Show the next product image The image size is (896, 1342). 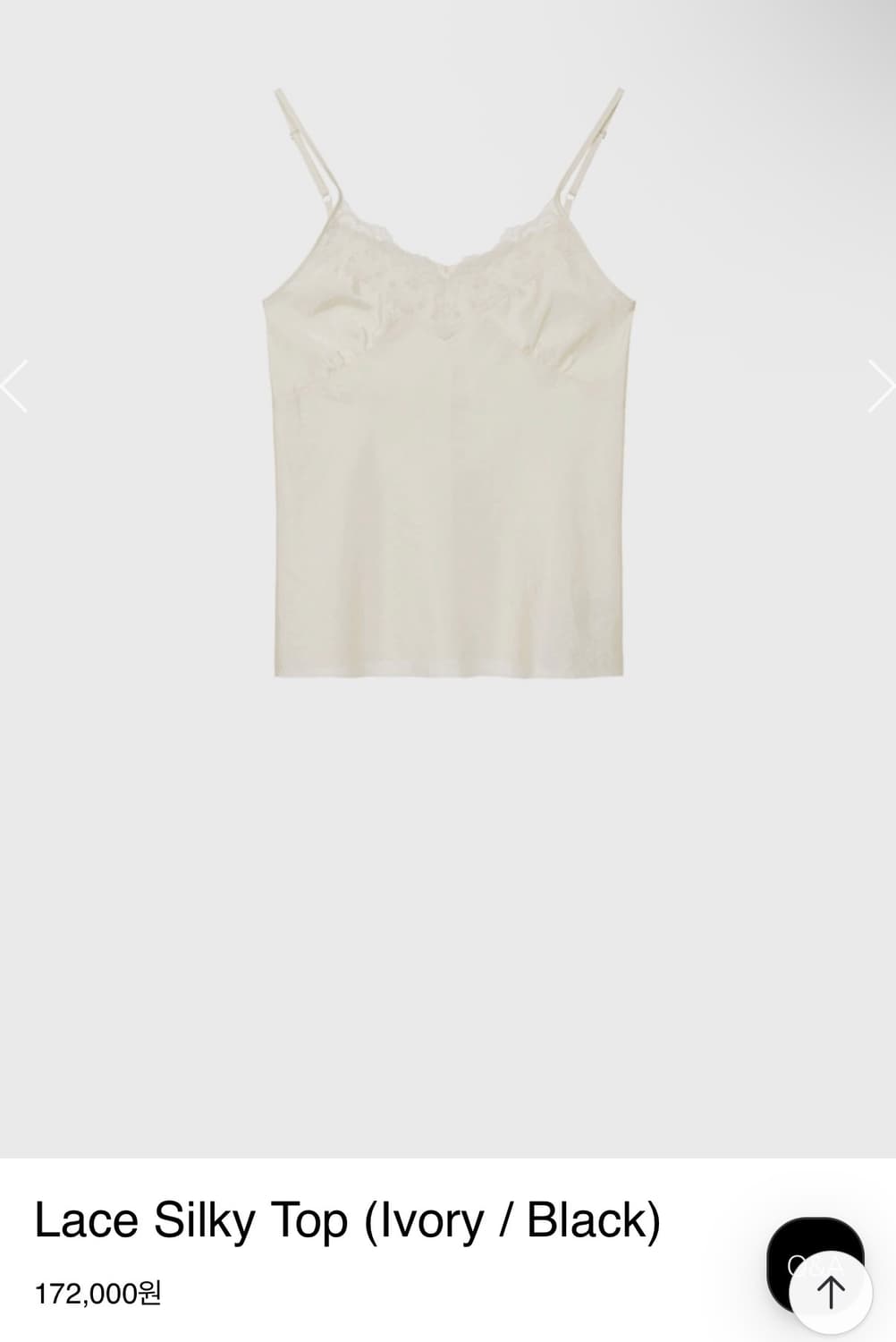point(881,386)
